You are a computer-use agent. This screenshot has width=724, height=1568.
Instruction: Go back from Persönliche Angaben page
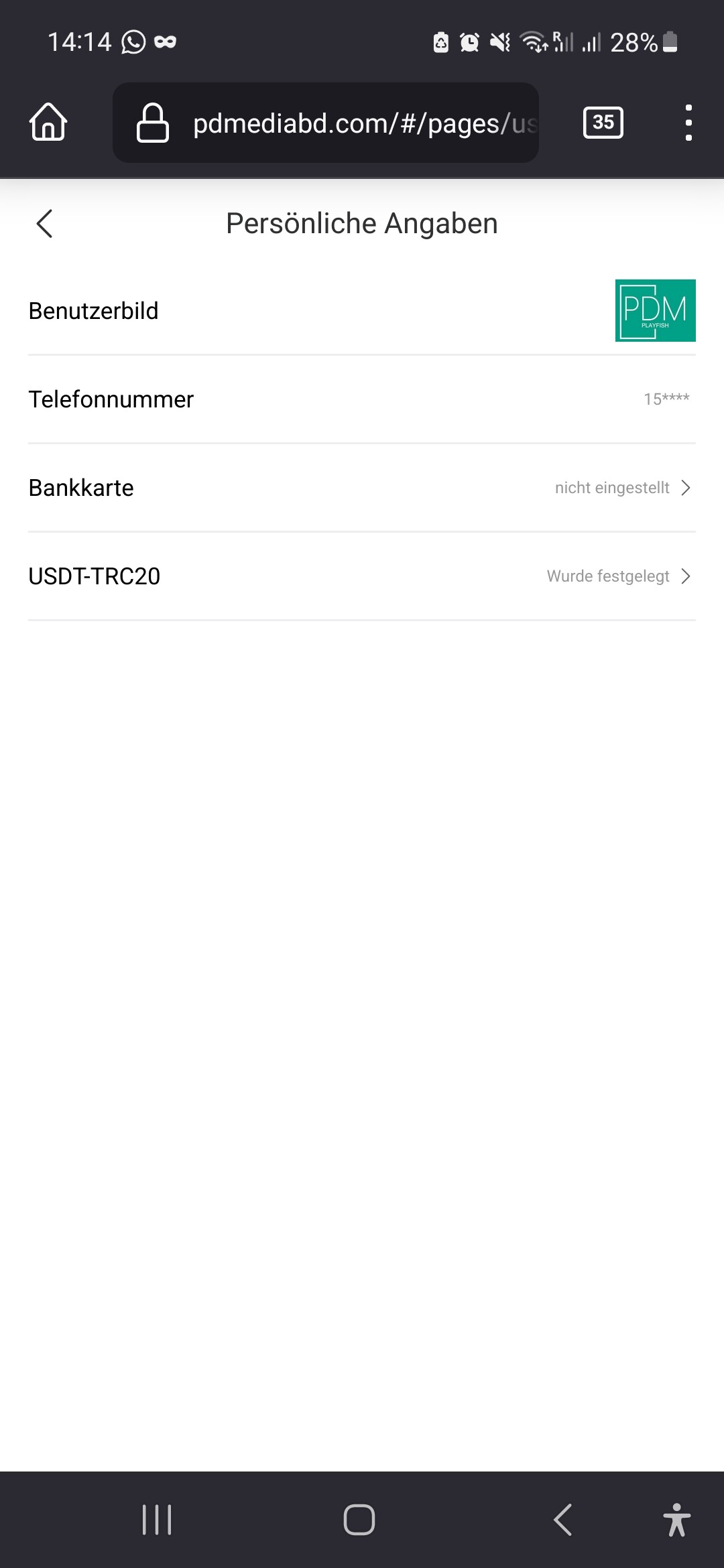click(x=44, y=224)
